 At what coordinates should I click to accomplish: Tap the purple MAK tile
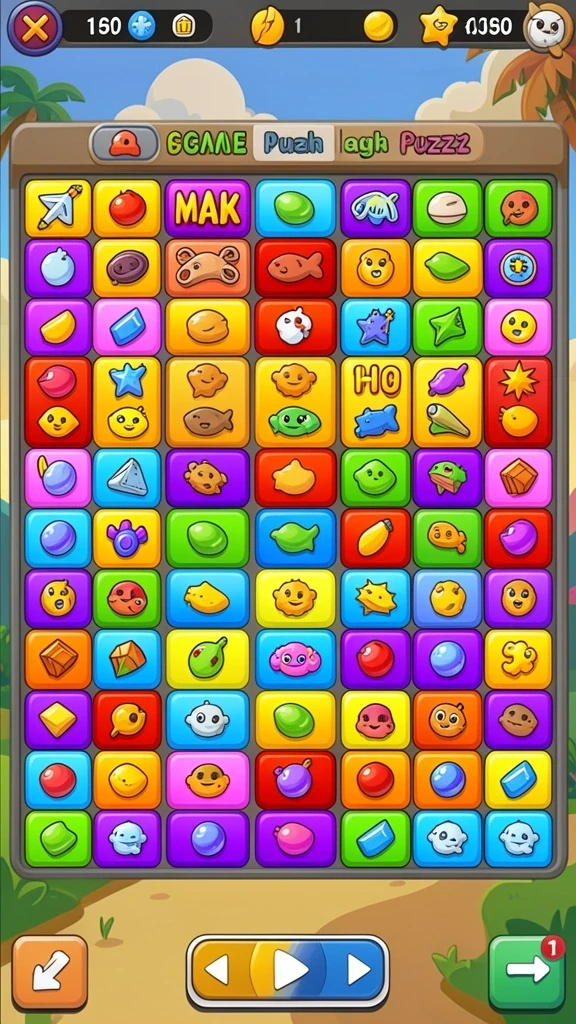pos(208,208)
